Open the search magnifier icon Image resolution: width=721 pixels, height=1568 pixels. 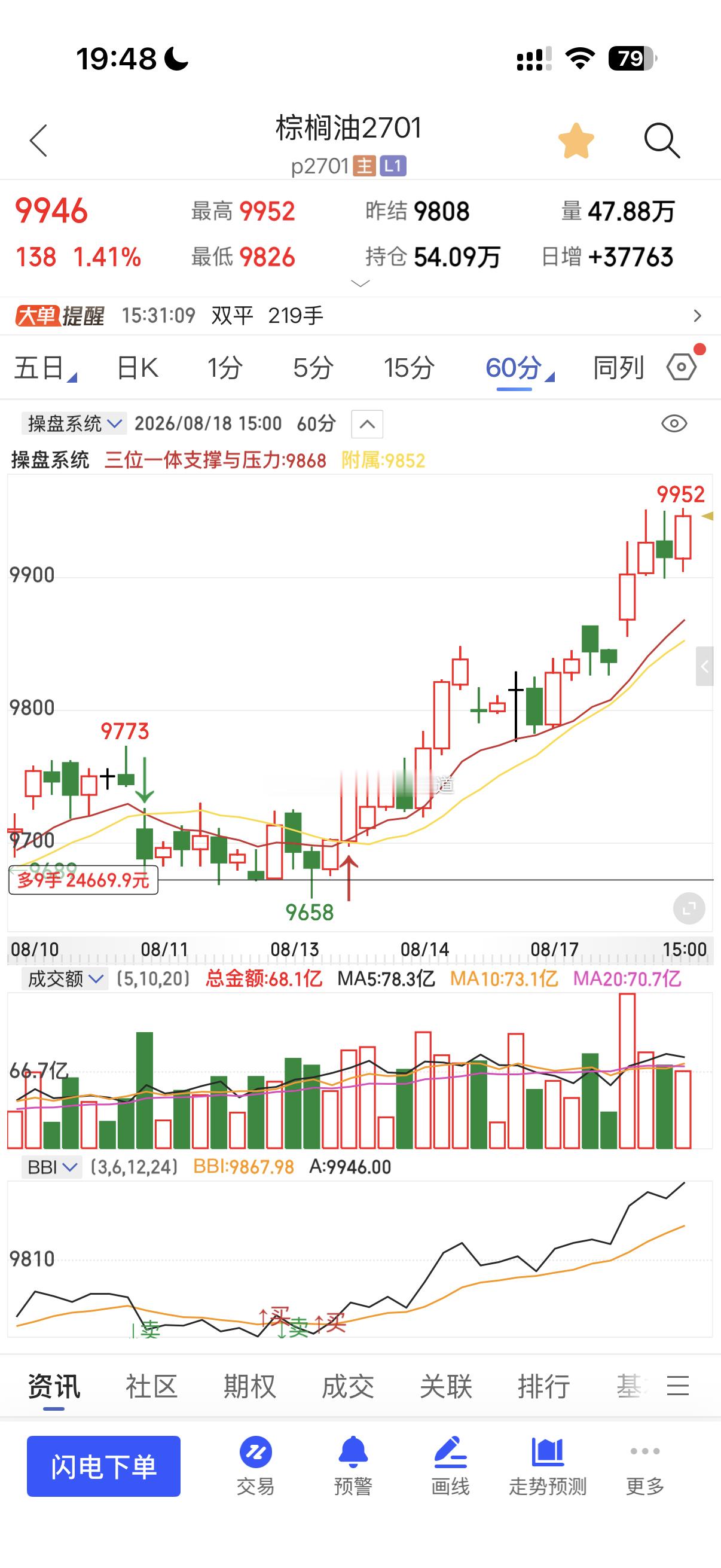click(661, 141)
